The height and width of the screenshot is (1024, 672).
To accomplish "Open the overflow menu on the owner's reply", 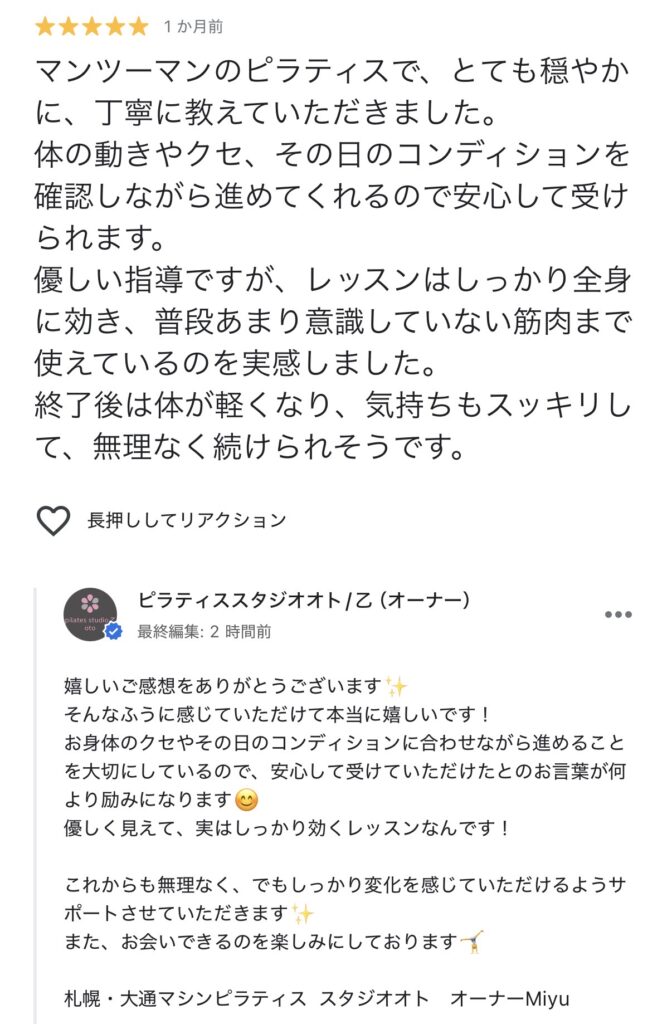I will click(617, 615).
